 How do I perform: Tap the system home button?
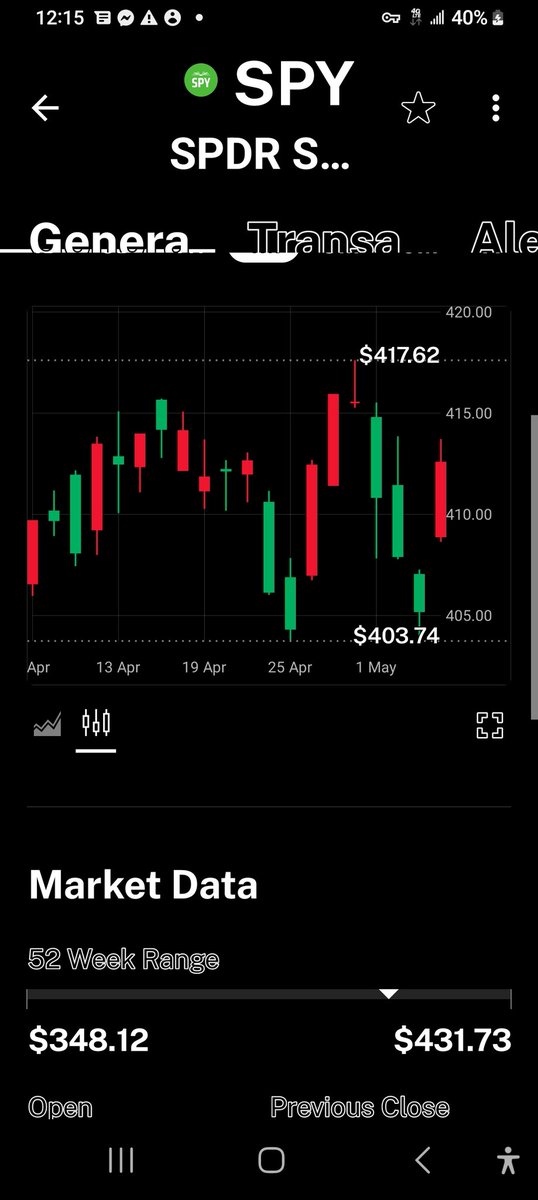click(x=271, y=1160)
